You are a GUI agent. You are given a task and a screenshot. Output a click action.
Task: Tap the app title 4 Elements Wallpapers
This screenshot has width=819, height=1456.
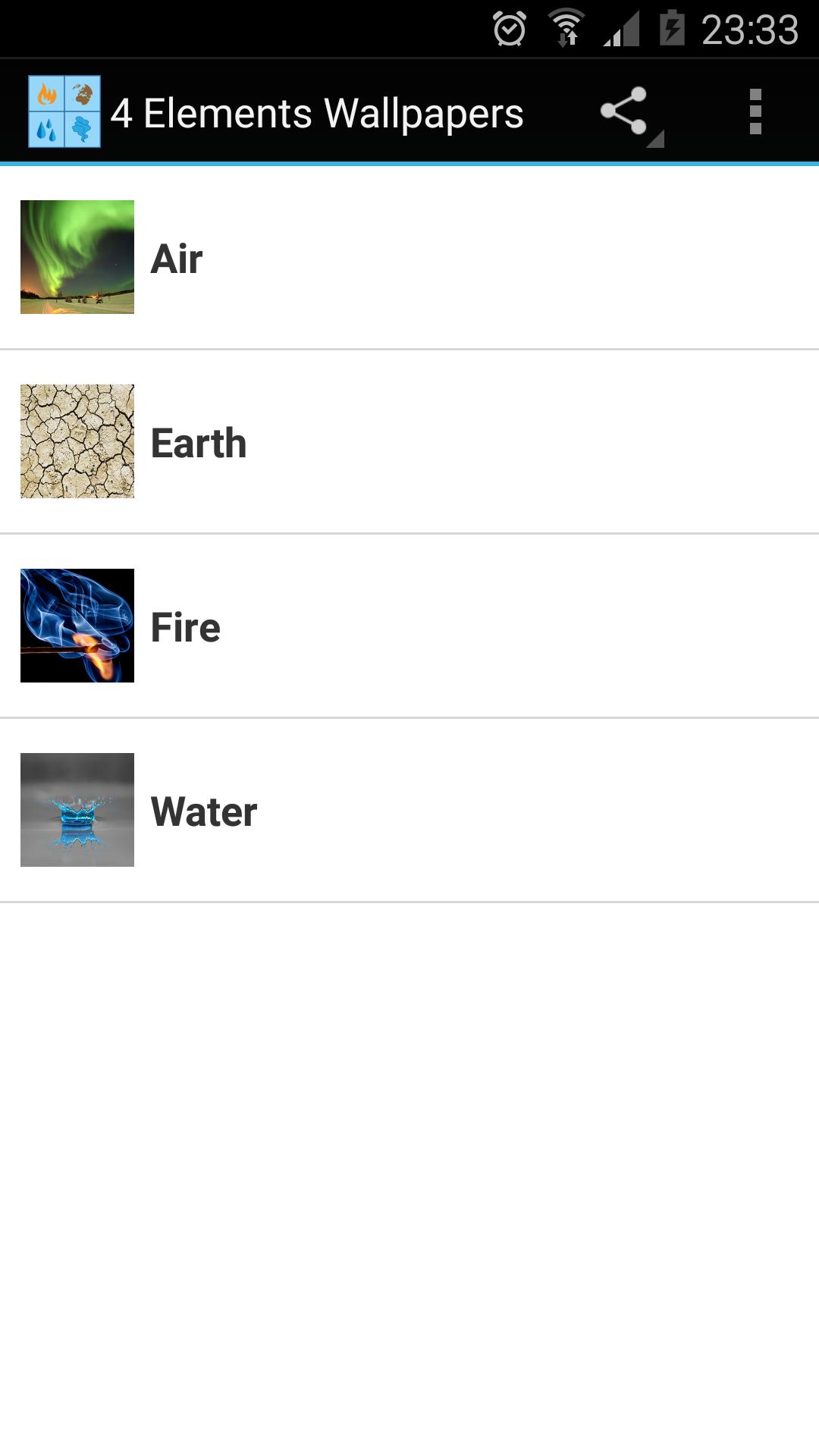pos(317,111)
